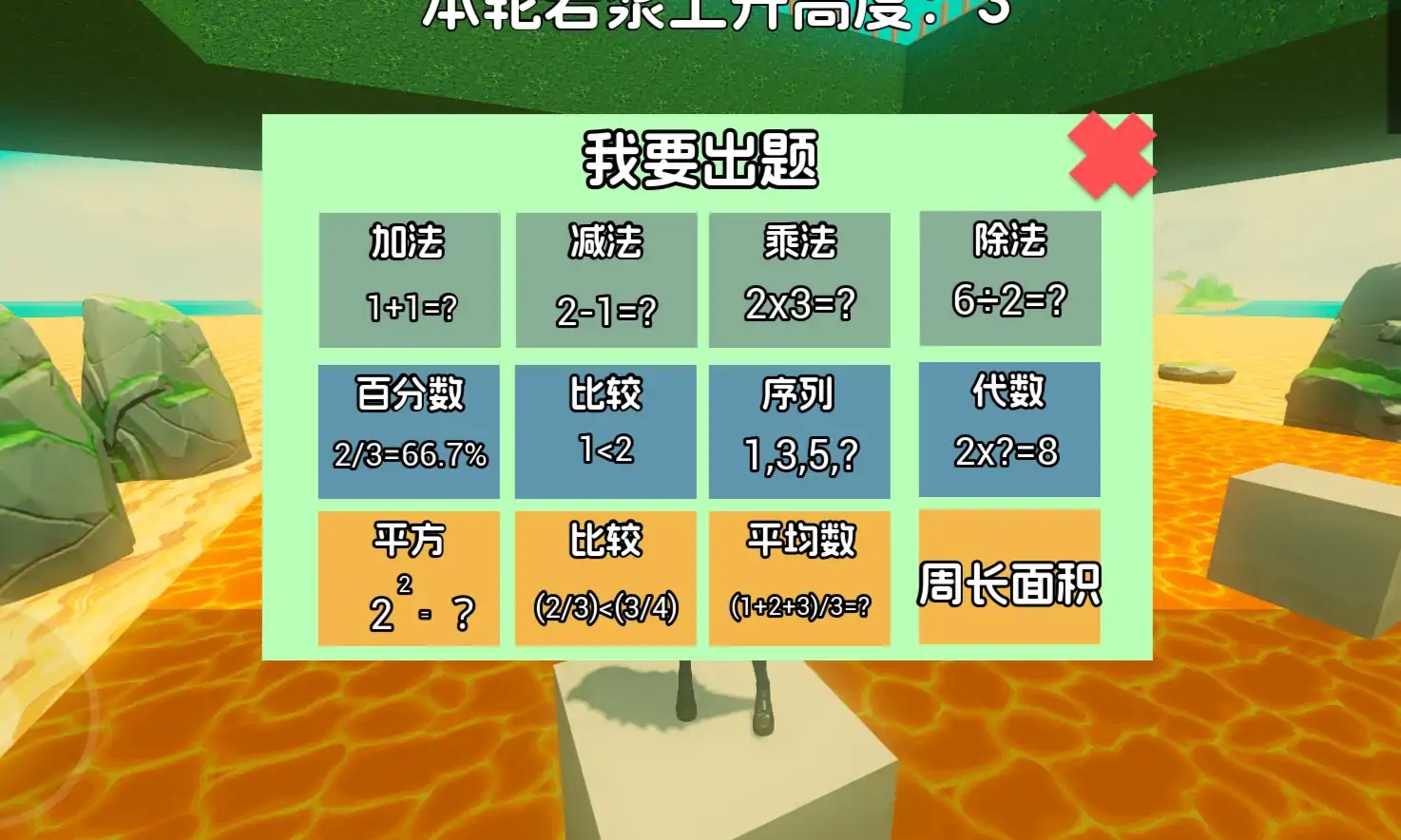Image resolution: width=1401 pixels, height=840 pixels.
Task: Tap the 周长面积 perimeter and area button
Action: 1009,578
